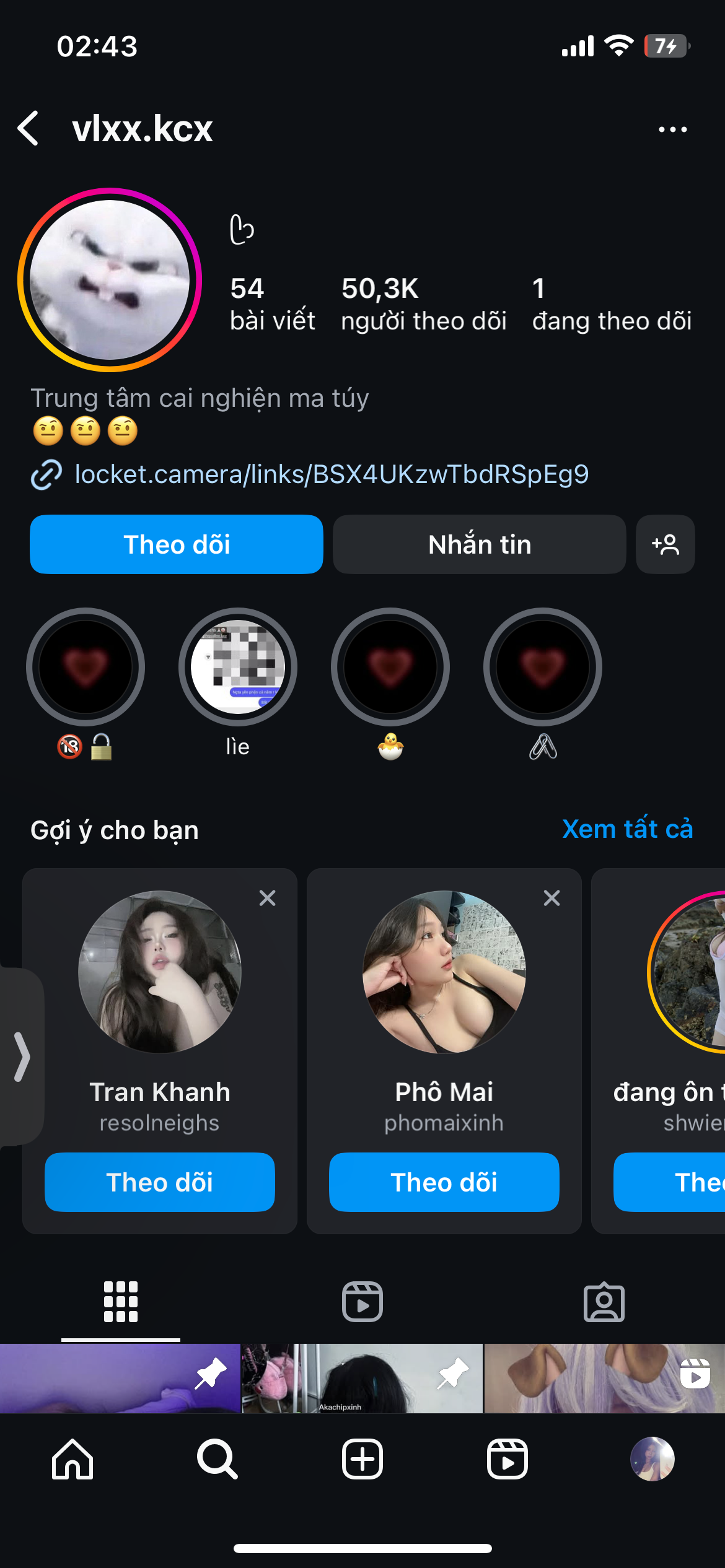Show suggested accounts with add-person icon
This screenshot has width=725, height=1568.
tap(665, 544)
